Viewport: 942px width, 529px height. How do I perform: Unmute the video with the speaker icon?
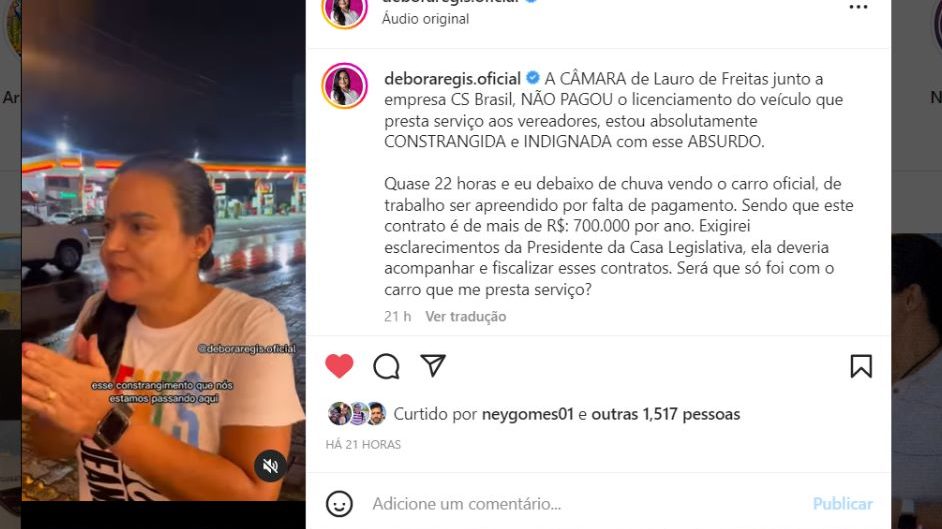(270, 465)
